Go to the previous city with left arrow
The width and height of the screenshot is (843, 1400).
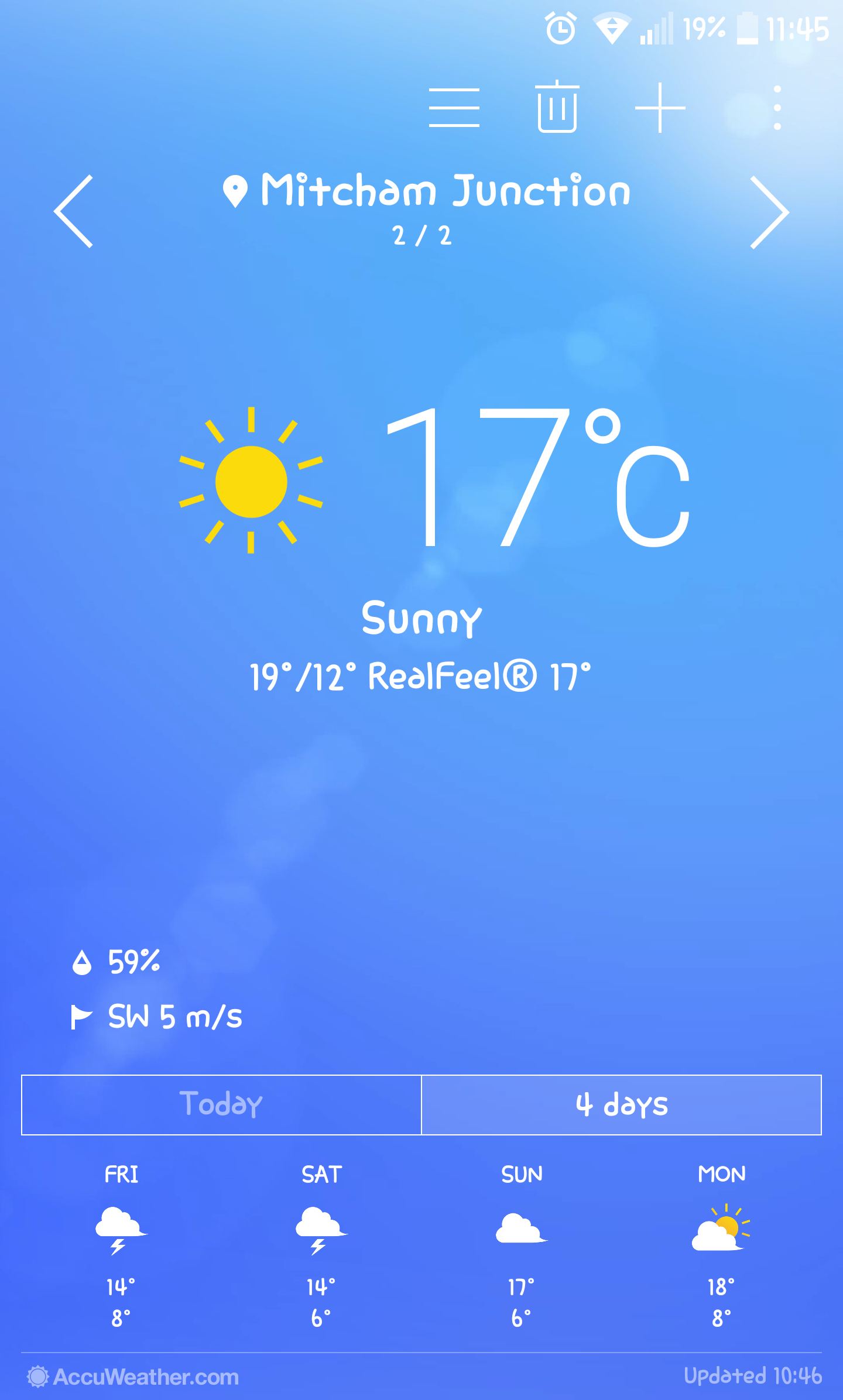(x=74, y=211)
